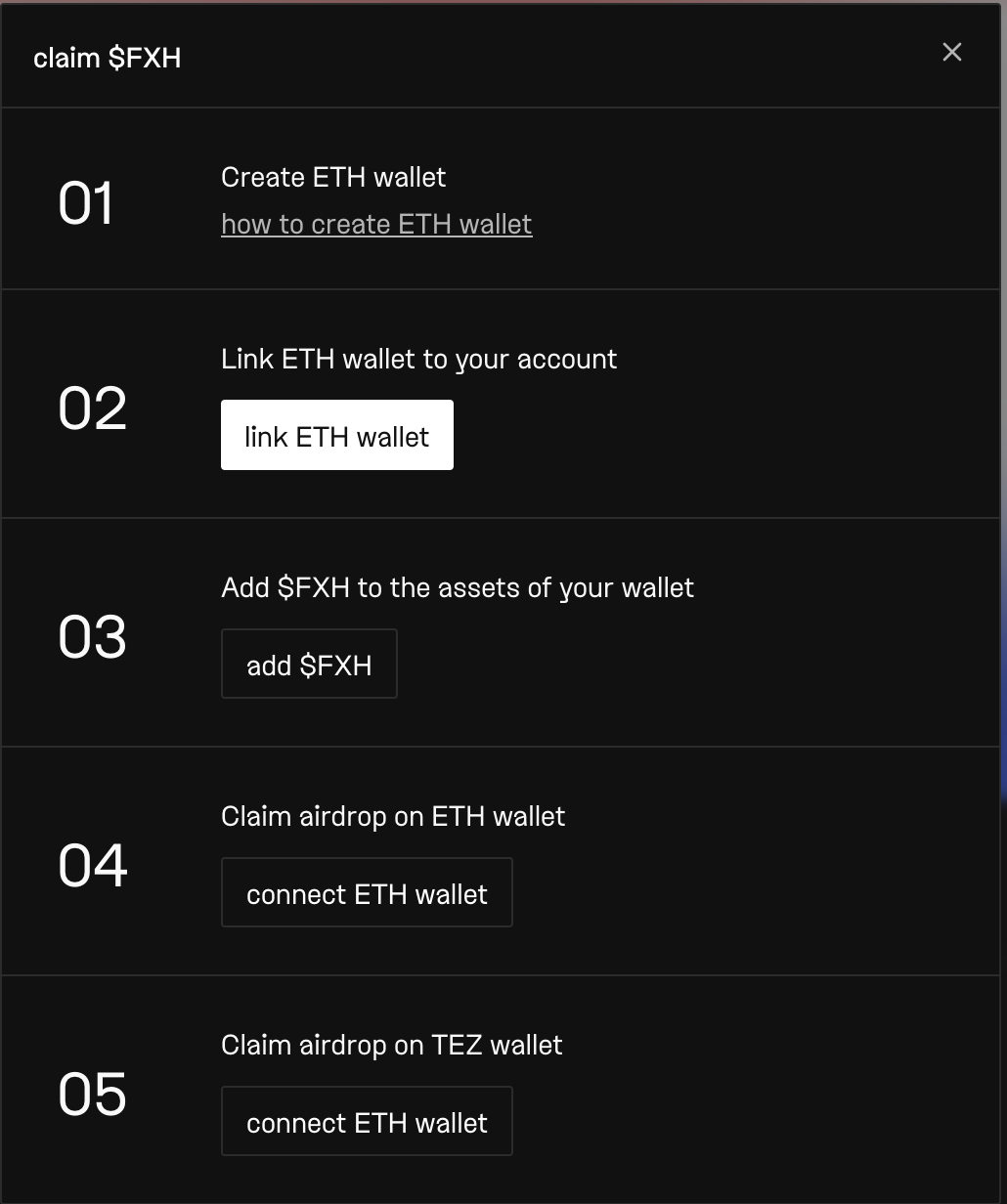
Task: Select the add $FXH button
Action: point(309,665)
